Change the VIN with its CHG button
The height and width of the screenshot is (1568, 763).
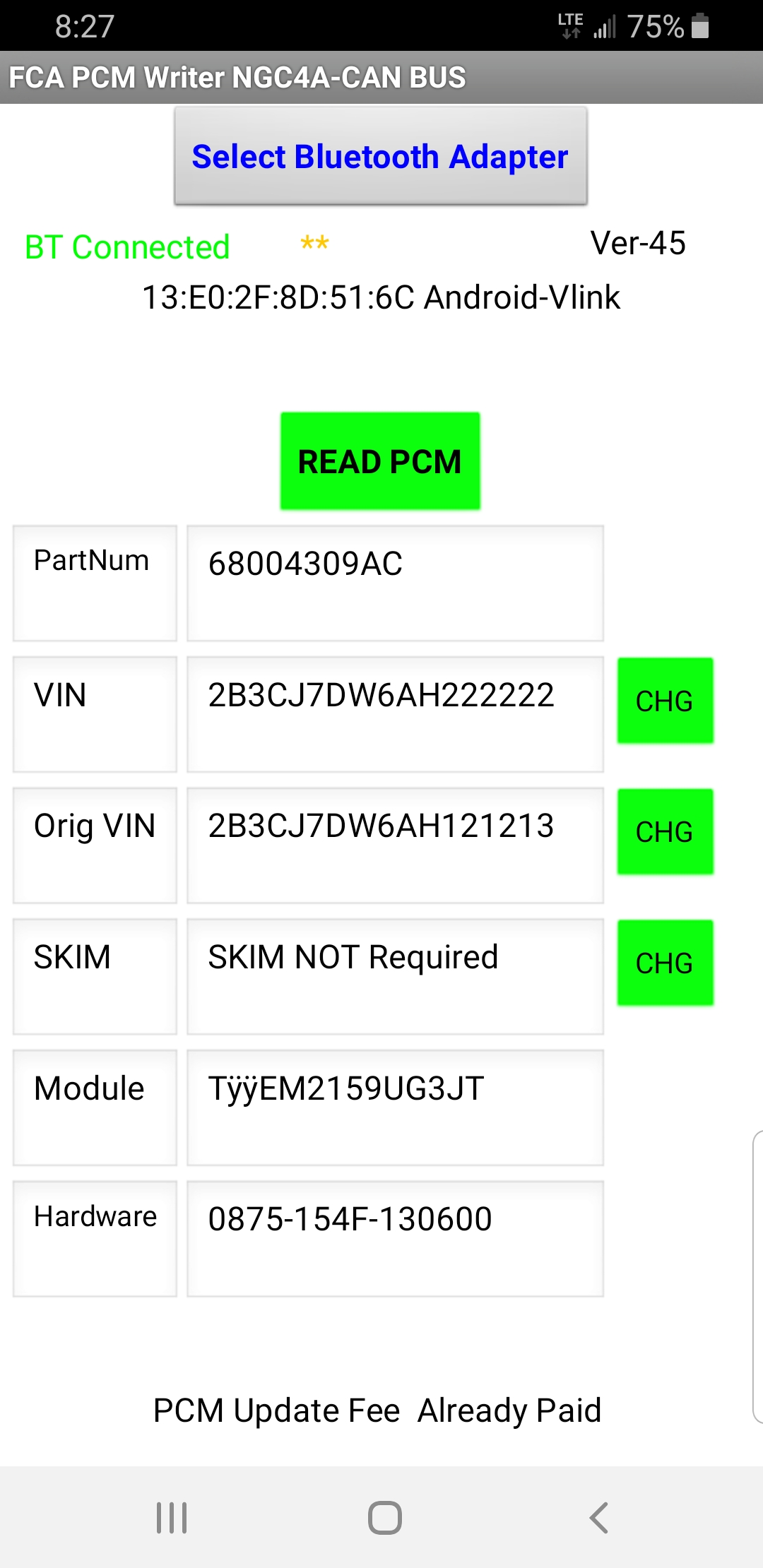point(665,701)
